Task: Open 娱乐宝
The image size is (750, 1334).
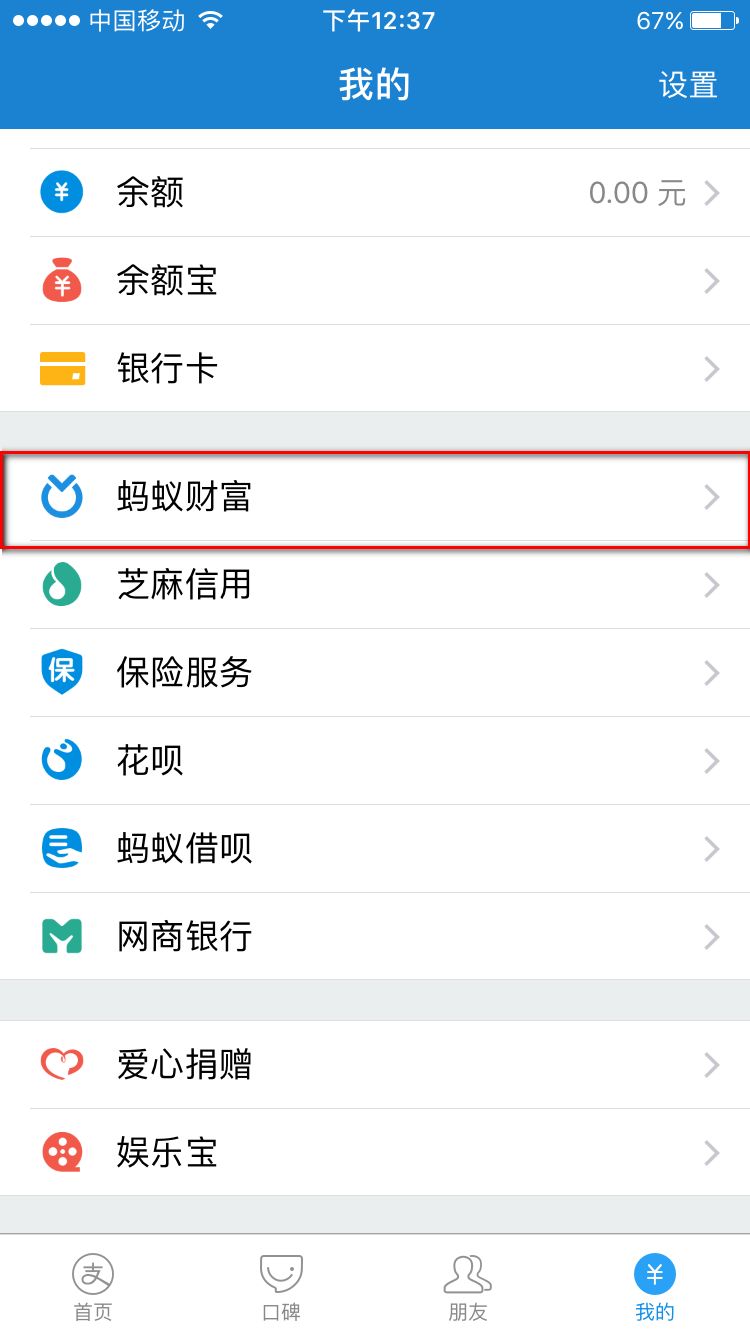Action: 375,1153
